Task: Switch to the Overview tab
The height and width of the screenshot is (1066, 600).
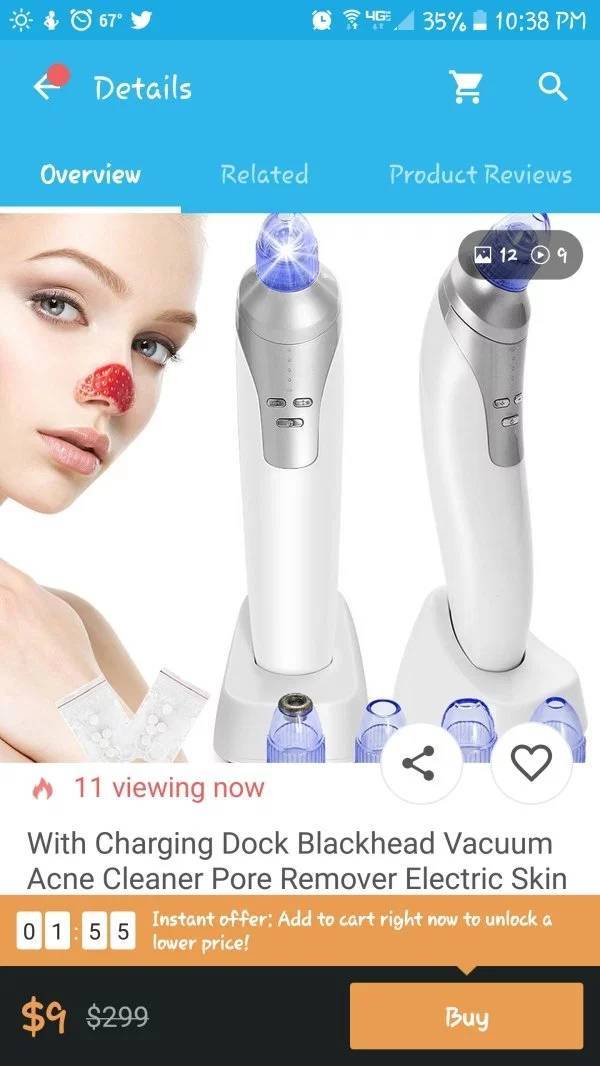Action: click(90, 174)
